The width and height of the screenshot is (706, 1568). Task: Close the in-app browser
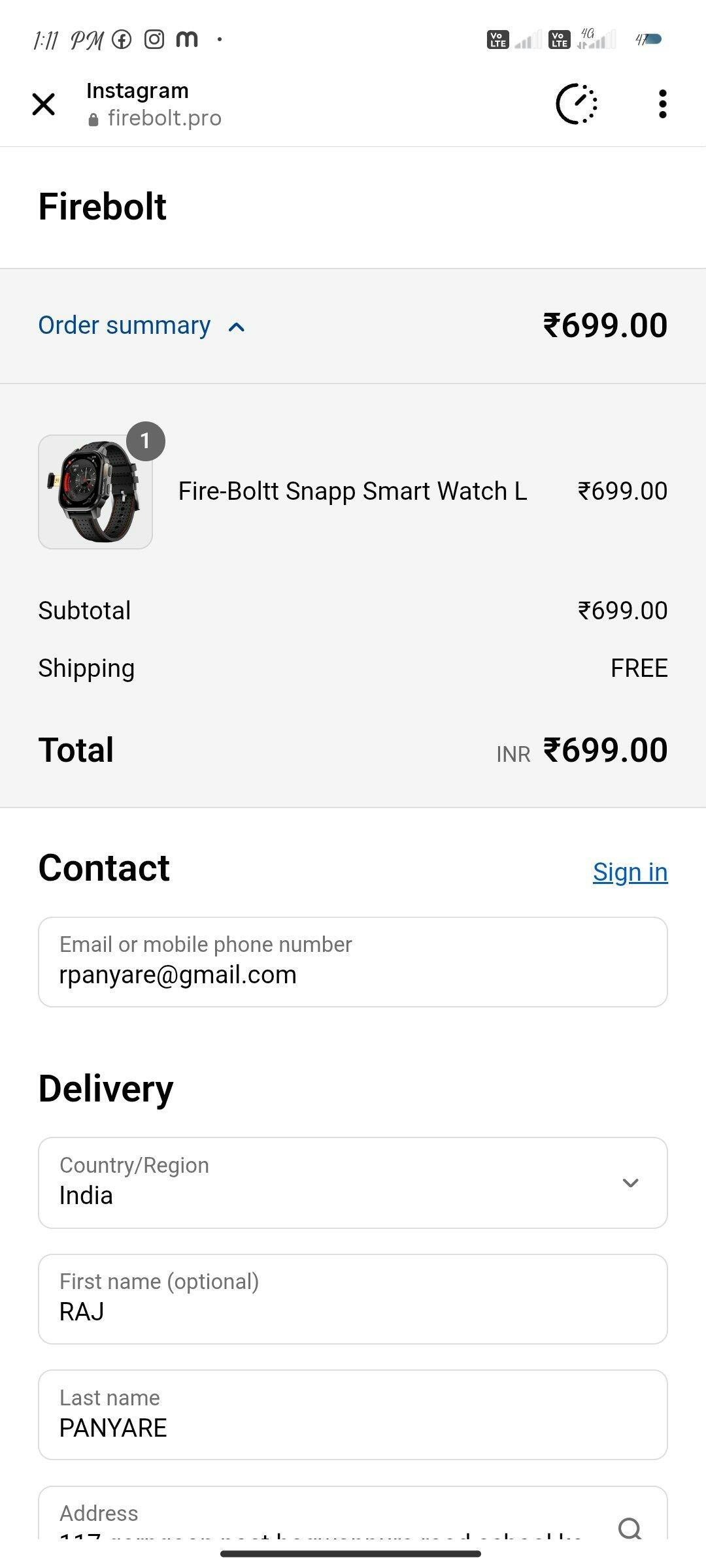click(44, 104)
